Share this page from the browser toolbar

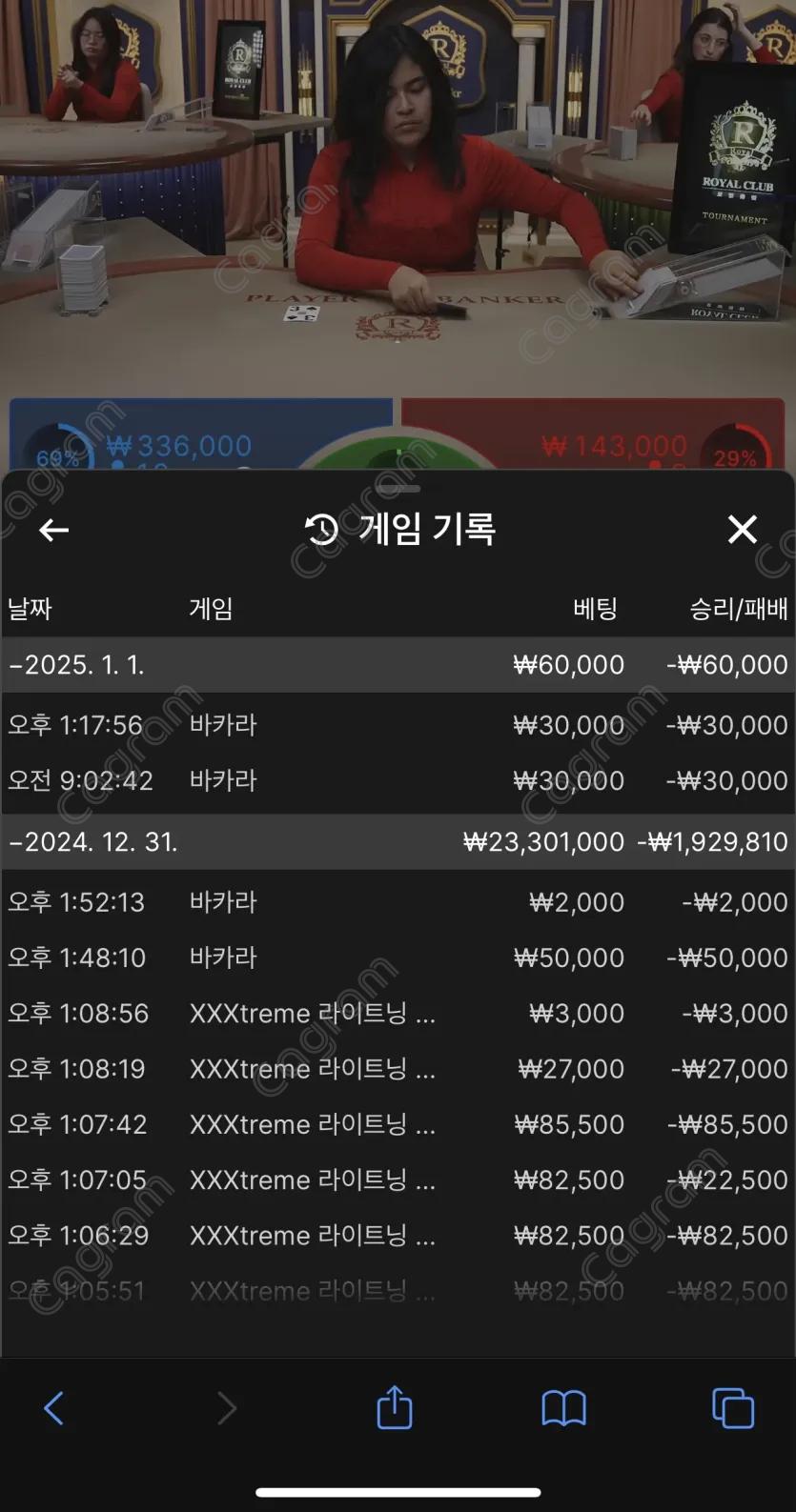(394, 1408)
